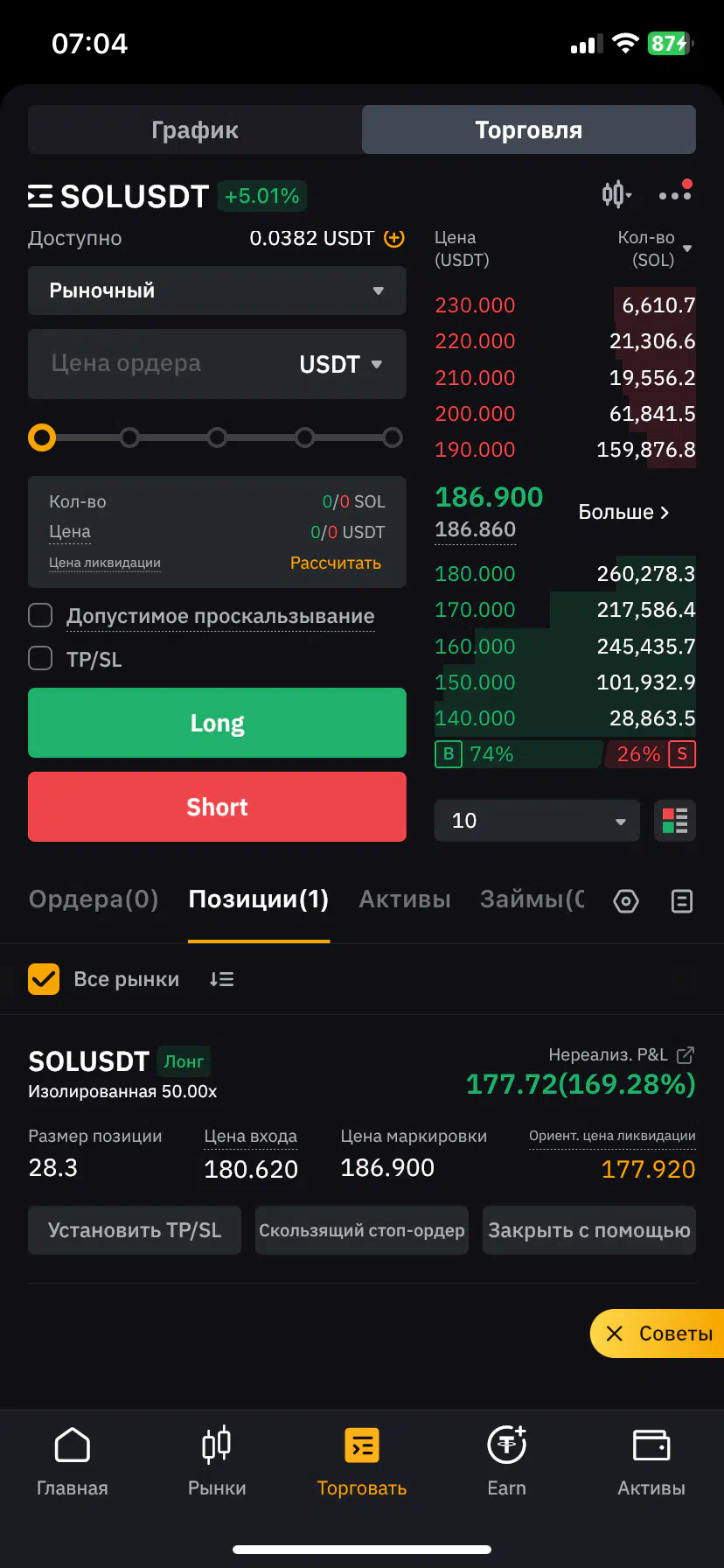The height and width of the screenshot is (1568, 724).
Task: Tap the green Long button
Action: click(x=217, y=723)
